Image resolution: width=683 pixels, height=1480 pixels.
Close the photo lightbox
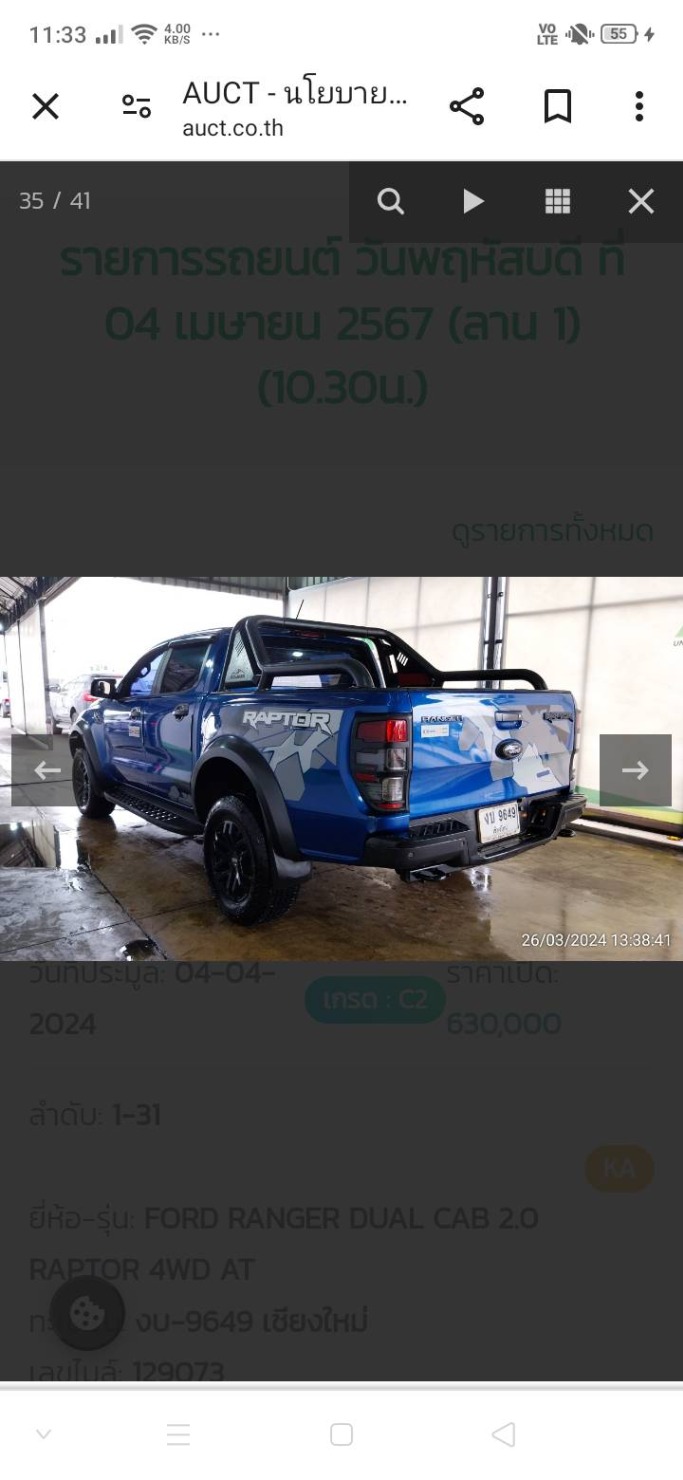(641, 201)
